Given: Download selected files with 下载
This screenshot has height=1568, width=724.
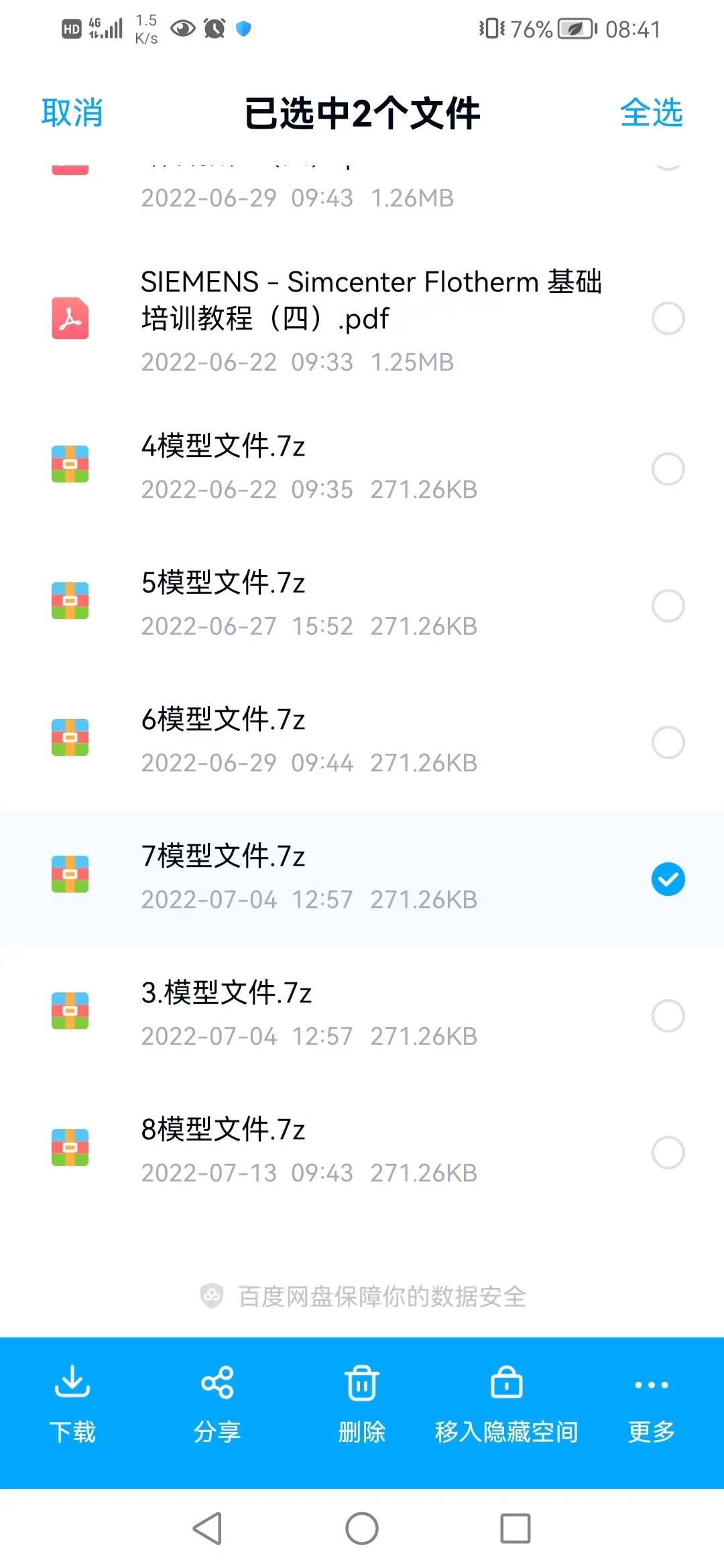Looking at the screenshot, I should 72,1404.
